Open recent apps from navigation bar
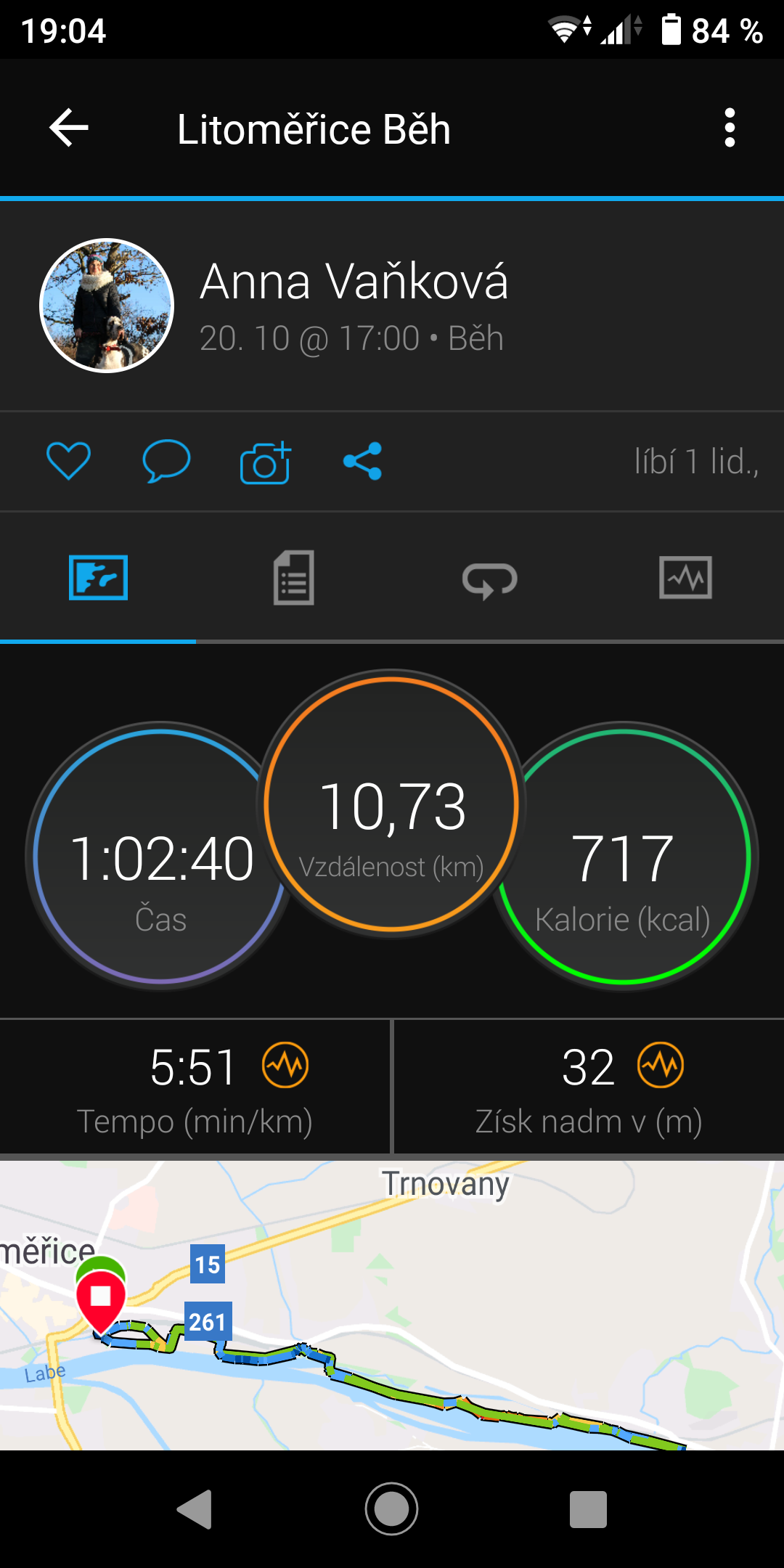 coord(588,1509)
